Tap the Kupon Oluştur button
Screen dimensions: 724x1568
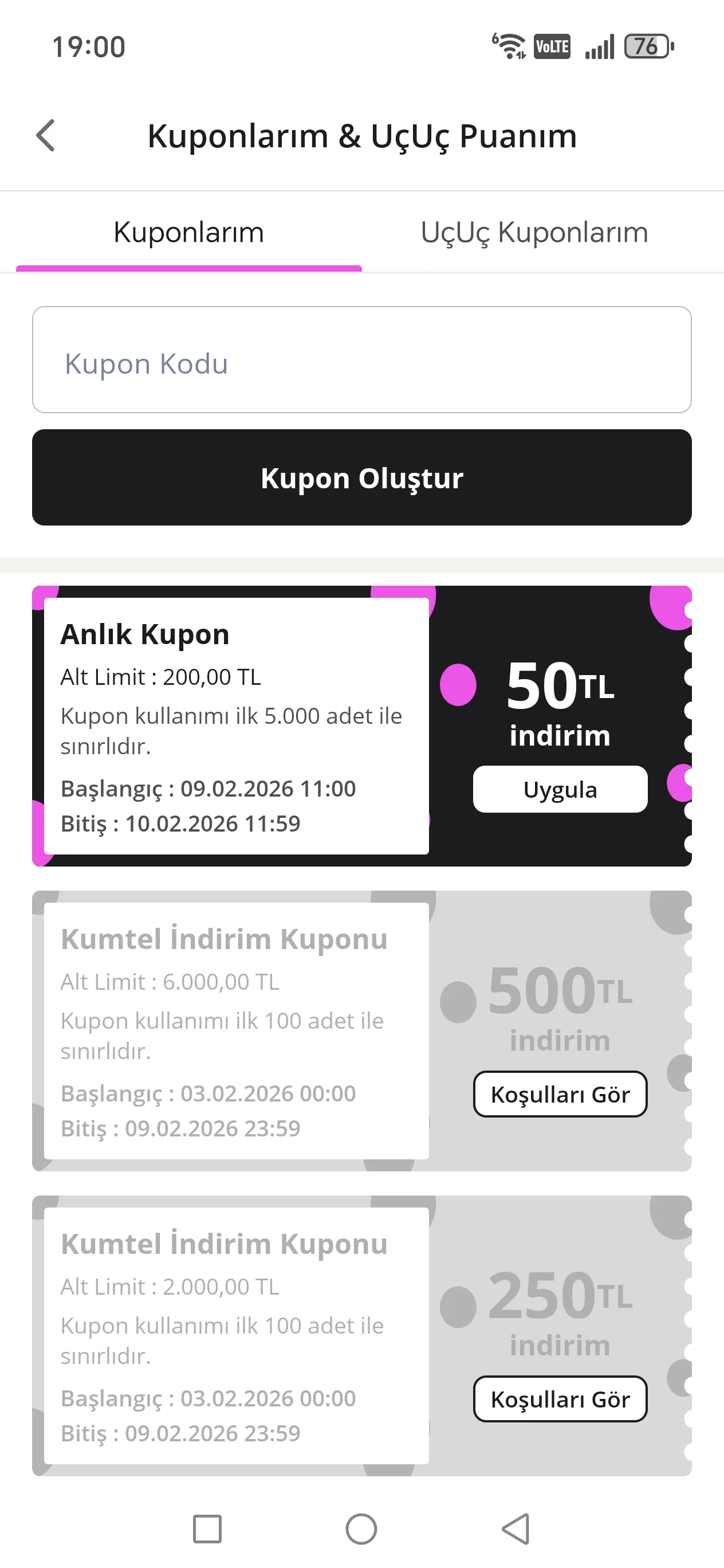click(361, 477)
